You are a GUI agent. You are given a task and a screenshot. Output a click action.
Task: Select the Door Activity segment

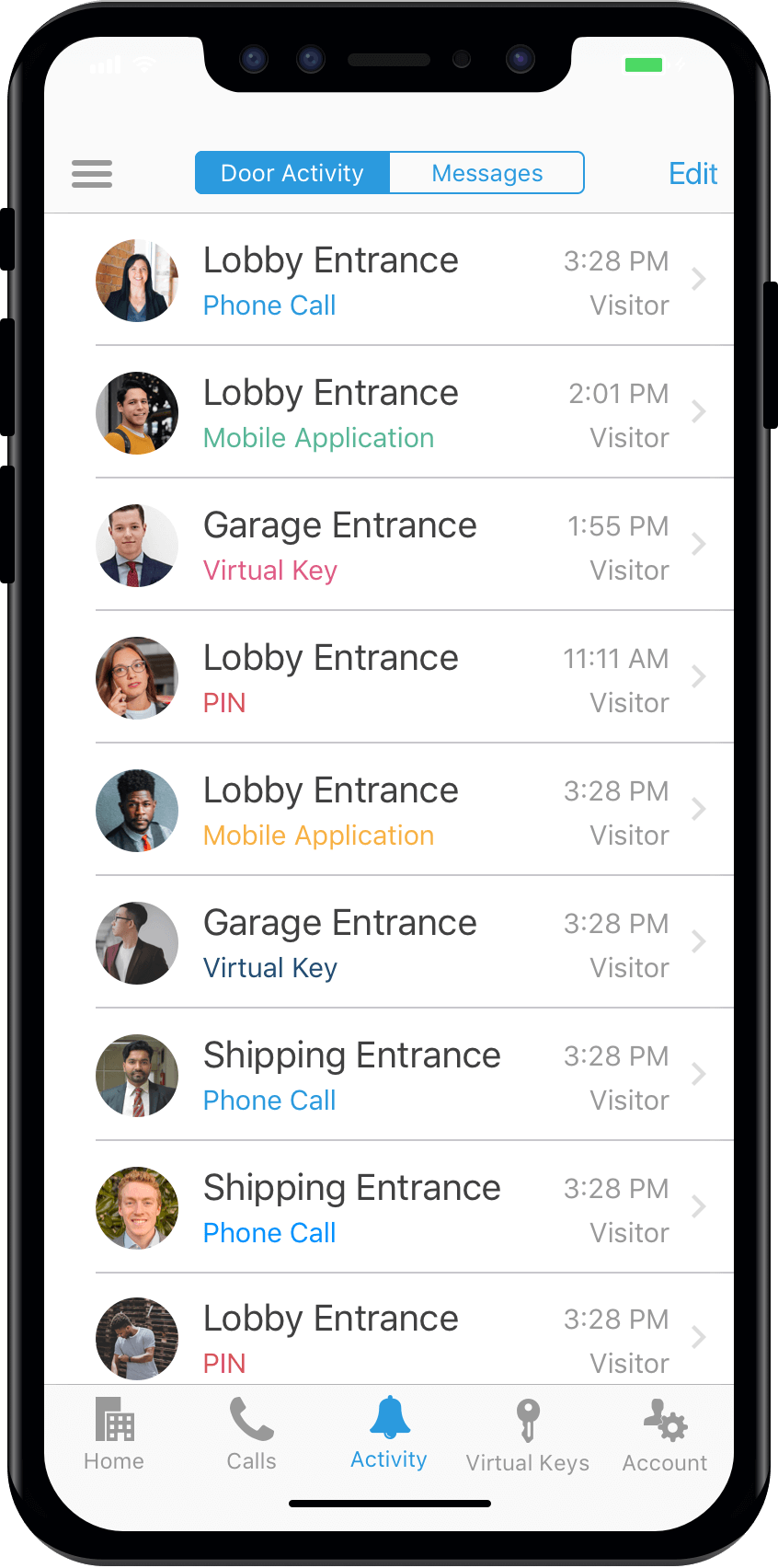292,173
